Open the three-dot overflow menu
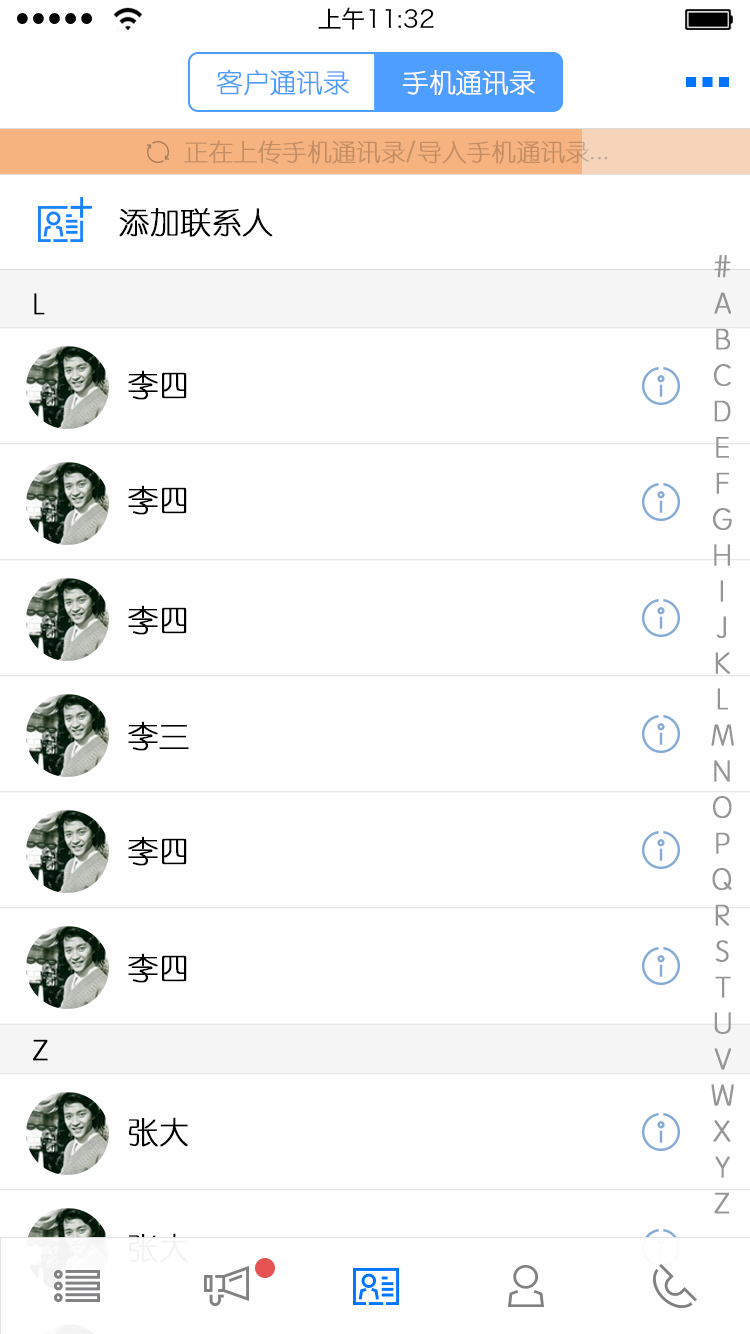 [707, 82]
